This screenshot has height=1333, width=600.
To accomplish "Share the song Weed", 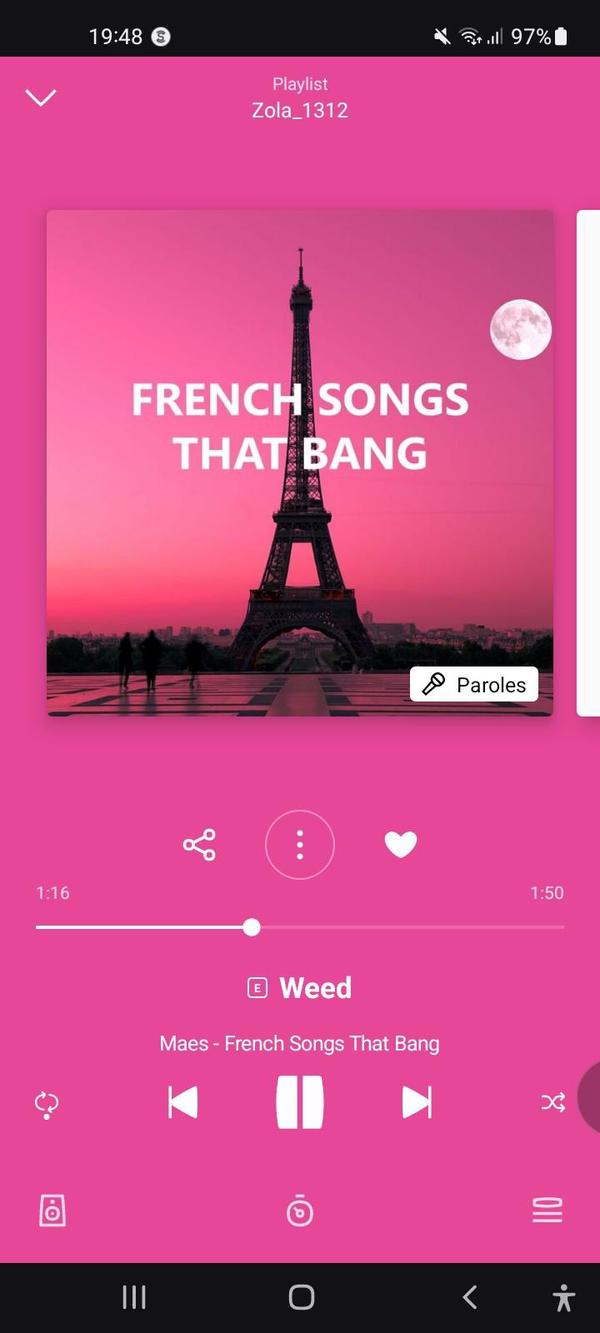I will 199,845.
